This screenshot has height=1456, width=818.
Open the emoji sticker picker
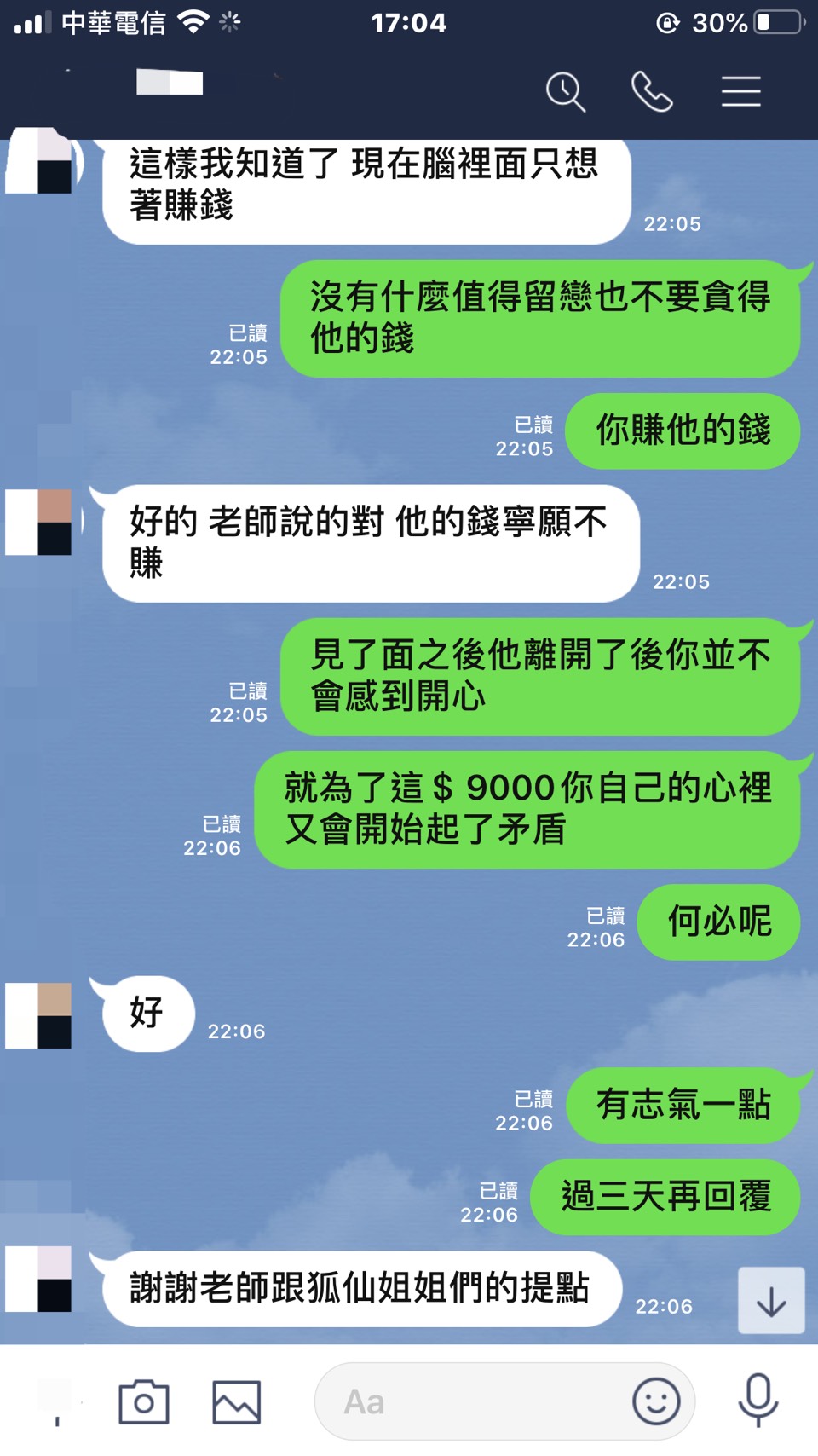(x=656, y=1401)
